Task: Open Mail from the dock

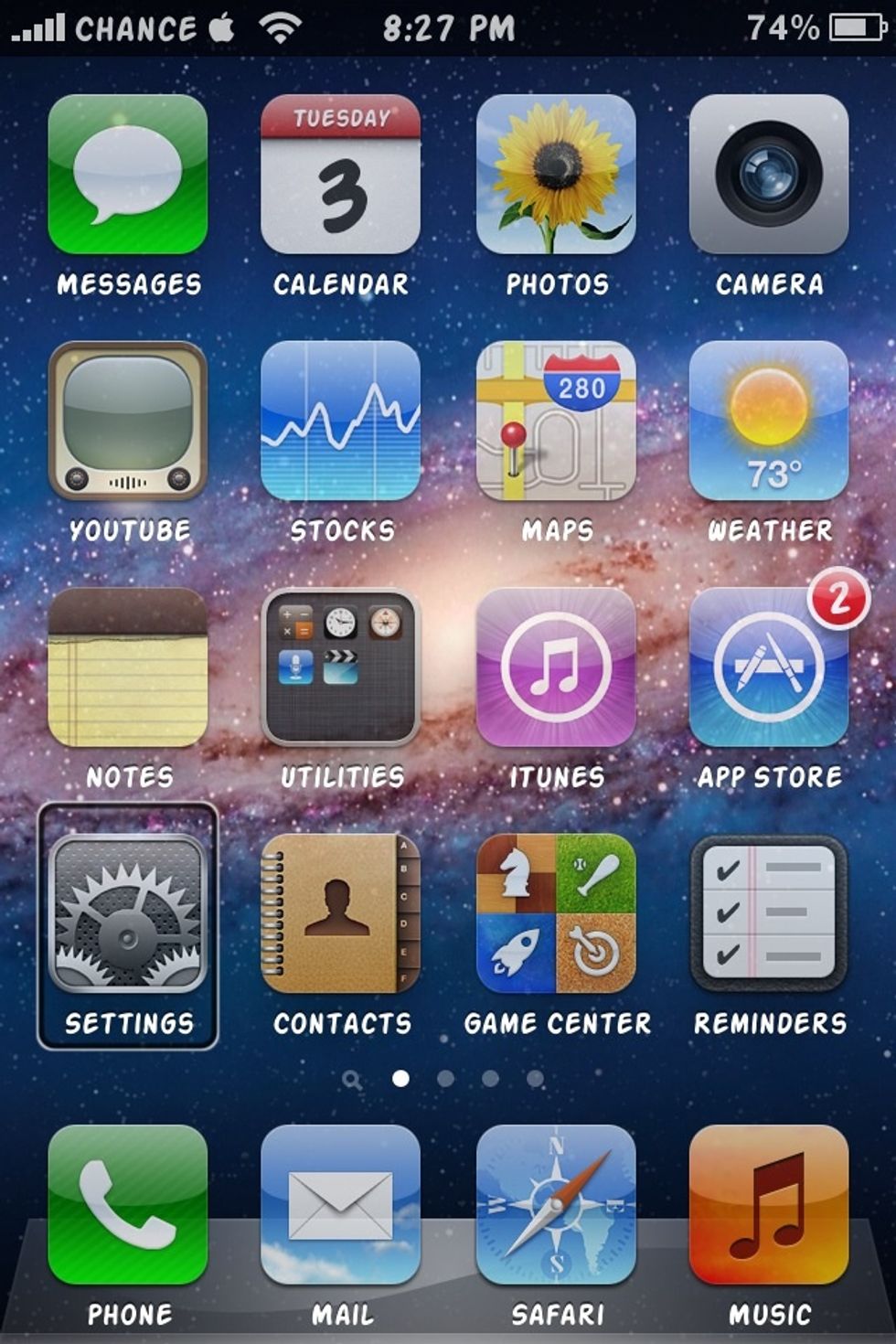Action: tap(340, 1205)
